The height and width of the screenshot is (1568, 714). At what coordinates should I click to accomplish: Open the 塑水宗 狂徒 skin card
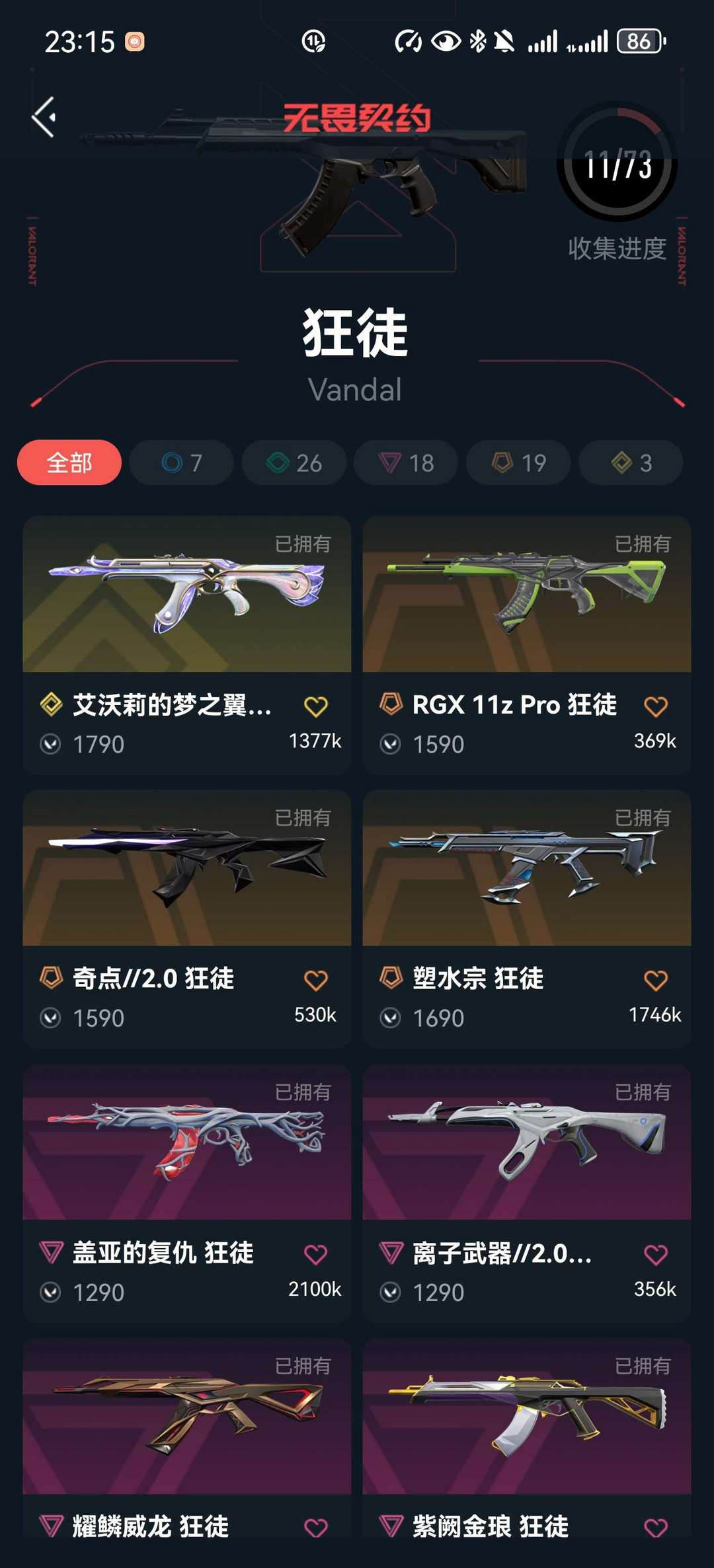(526, 868)
